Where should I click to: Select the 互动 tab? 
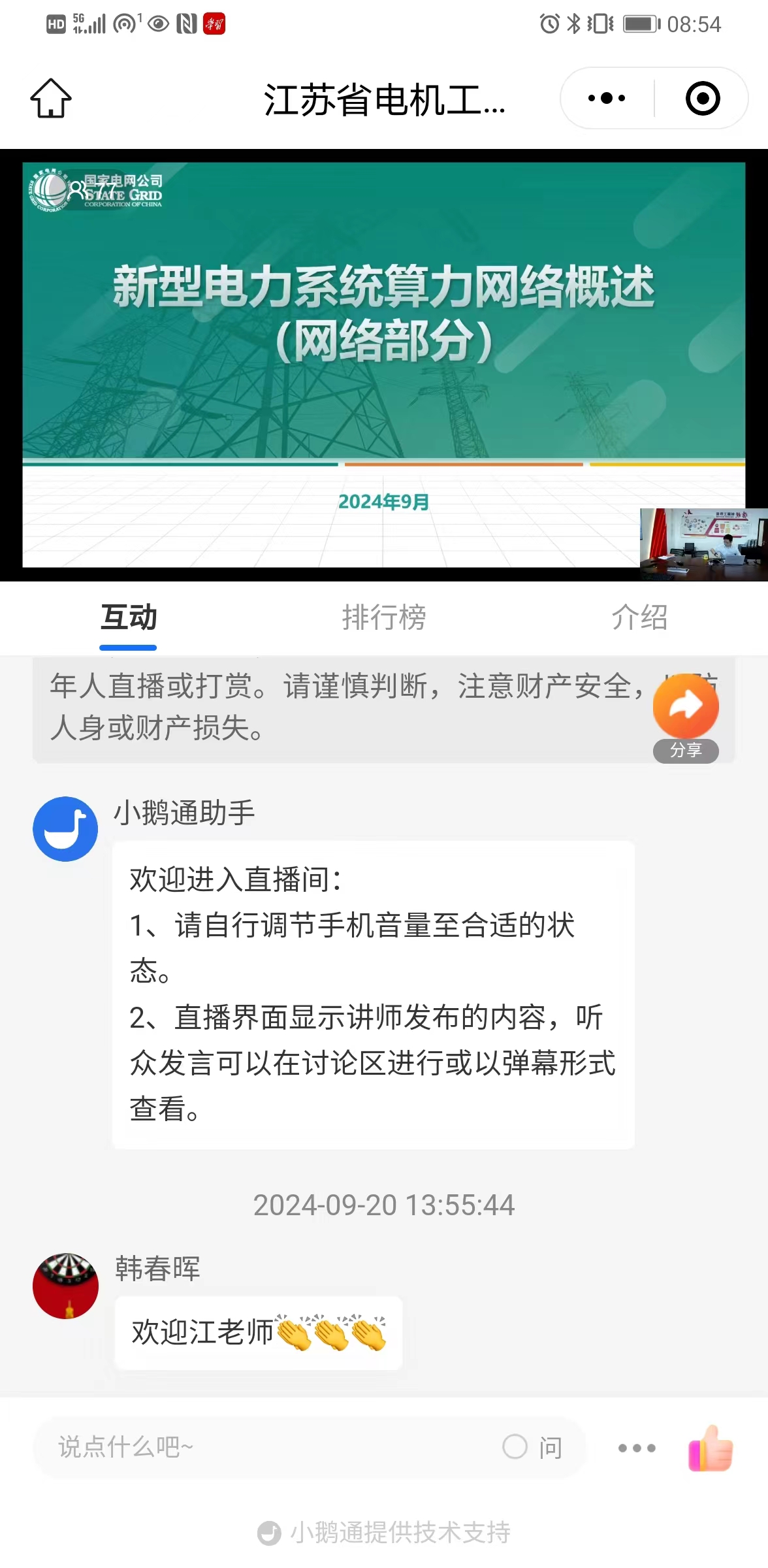[x=129, y=617]
